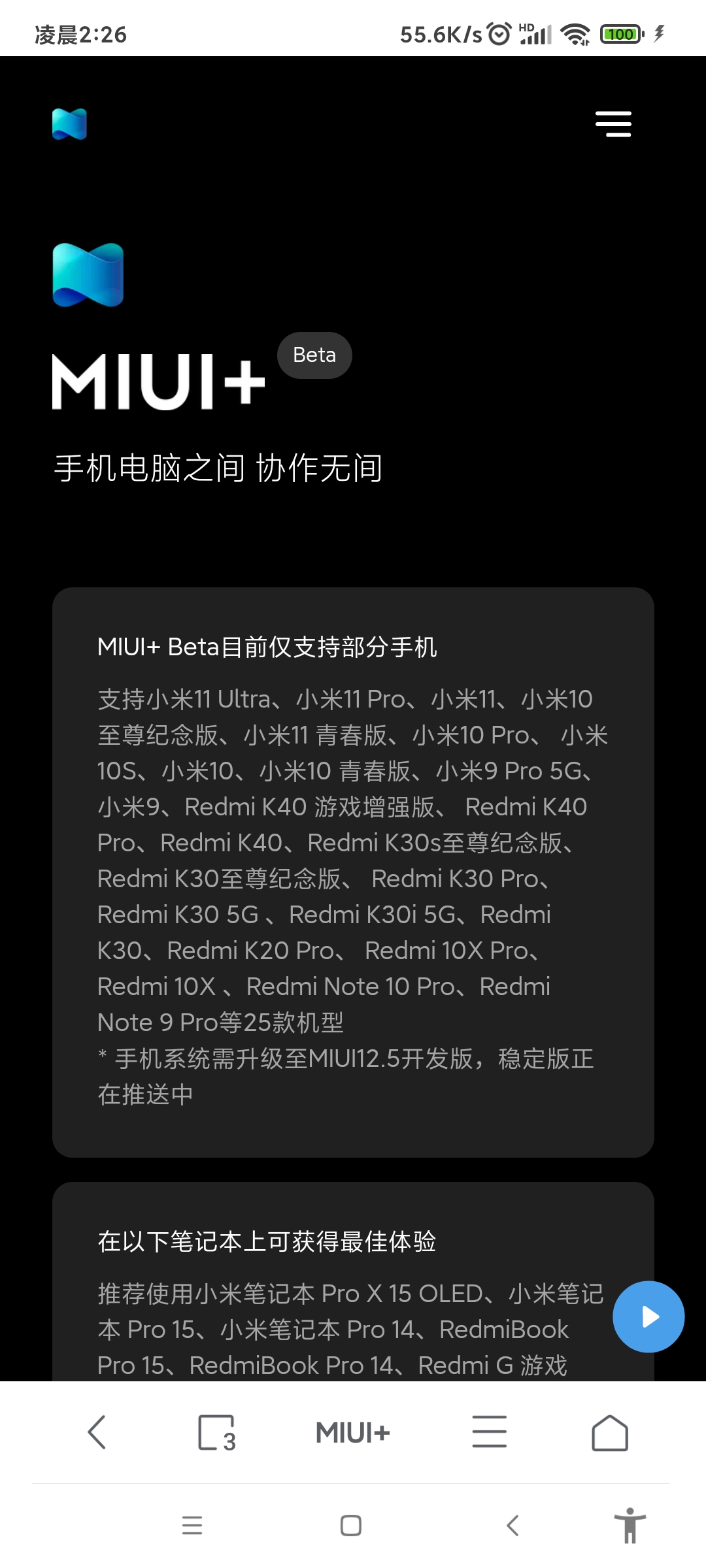Viewport: 706px width, 1568px height.
Task: Open the accessibility shortcut icon
Action: (630, 1526)
